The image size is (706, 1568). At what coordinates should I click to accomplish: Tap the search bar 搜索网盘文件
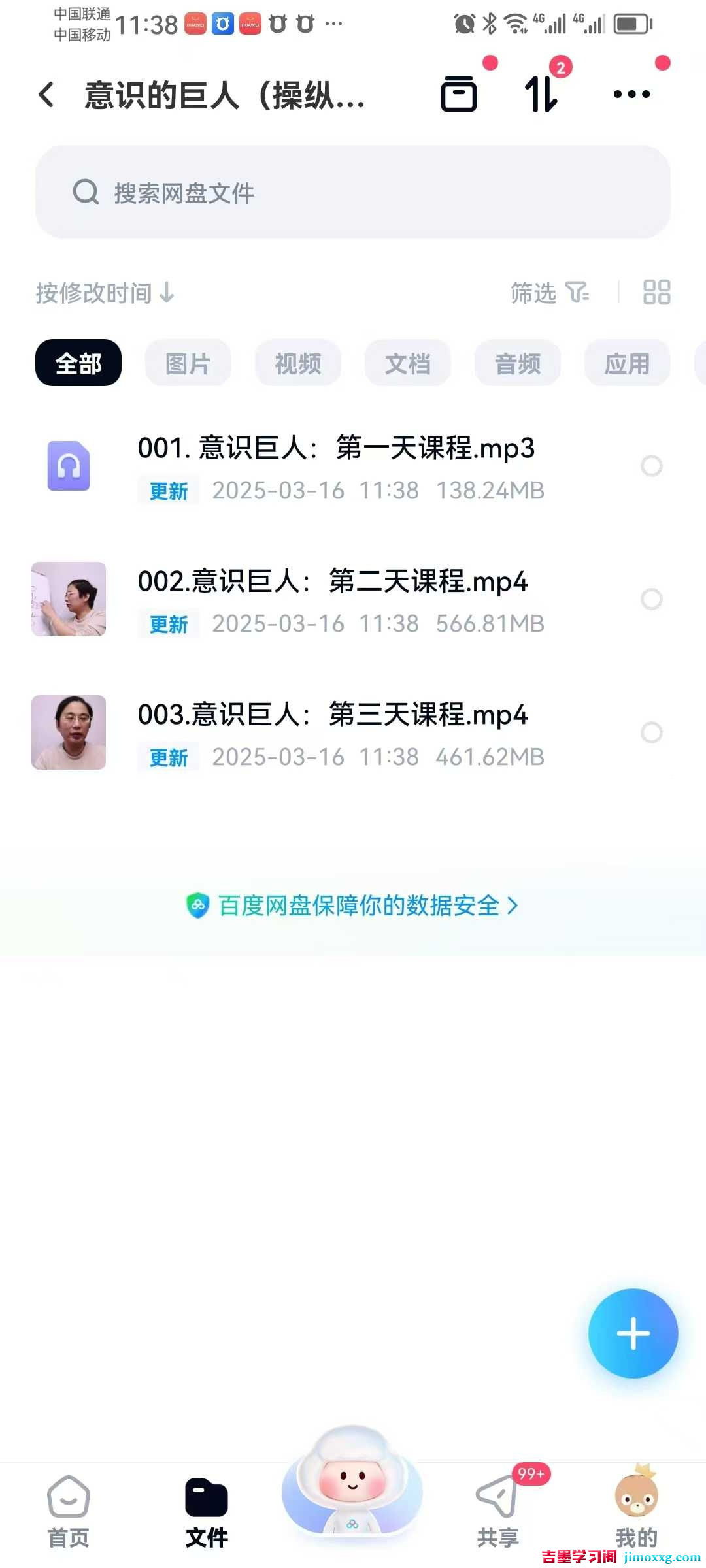pos(353,192)
